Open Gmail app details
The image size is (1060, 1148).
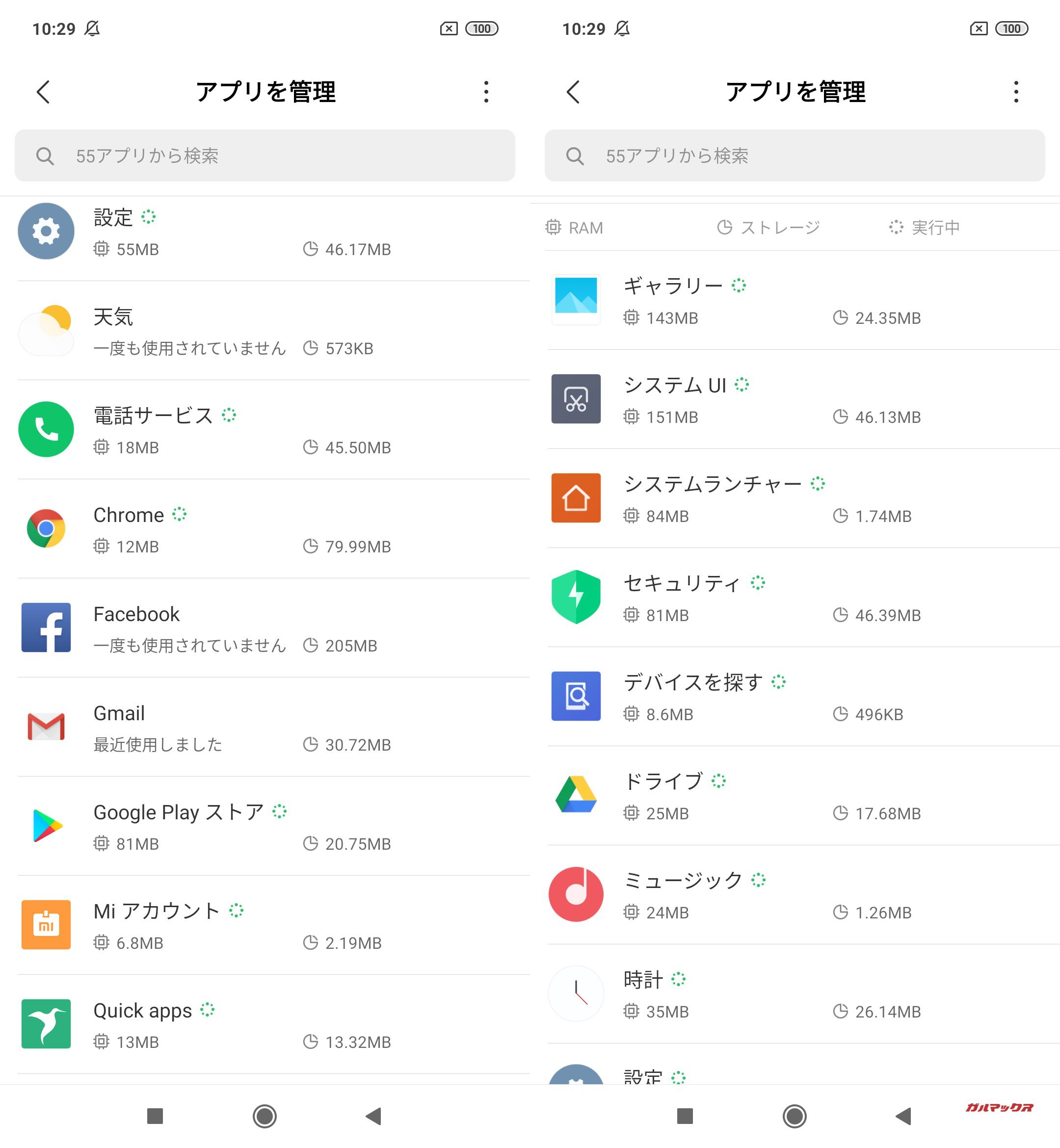pos(265,728)
